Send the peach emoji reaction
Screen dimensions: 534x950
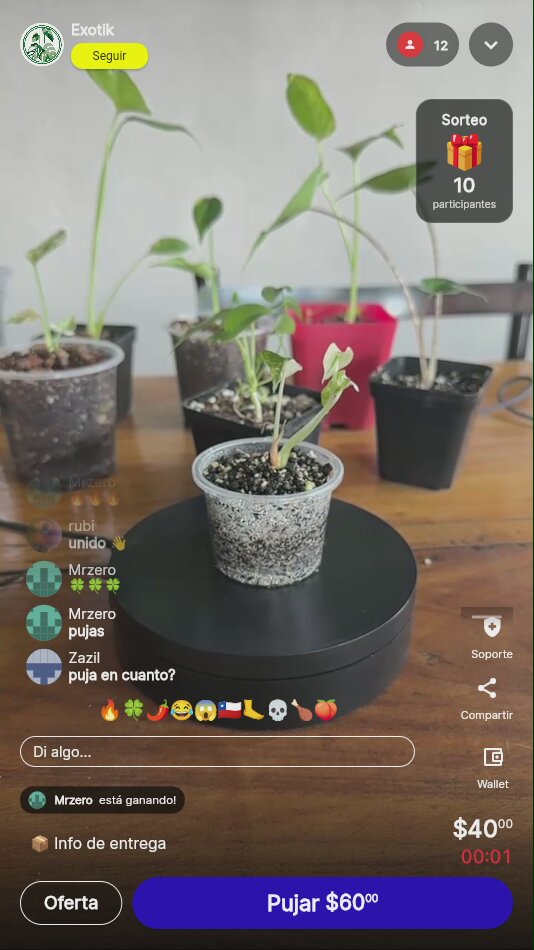click(x=325, y=709)
